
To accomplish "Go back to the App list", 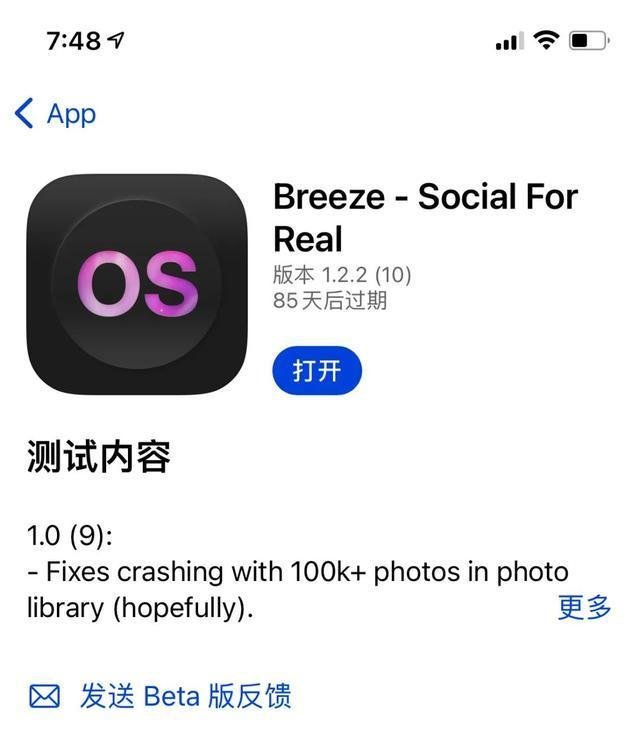I will tap(56, 114).
